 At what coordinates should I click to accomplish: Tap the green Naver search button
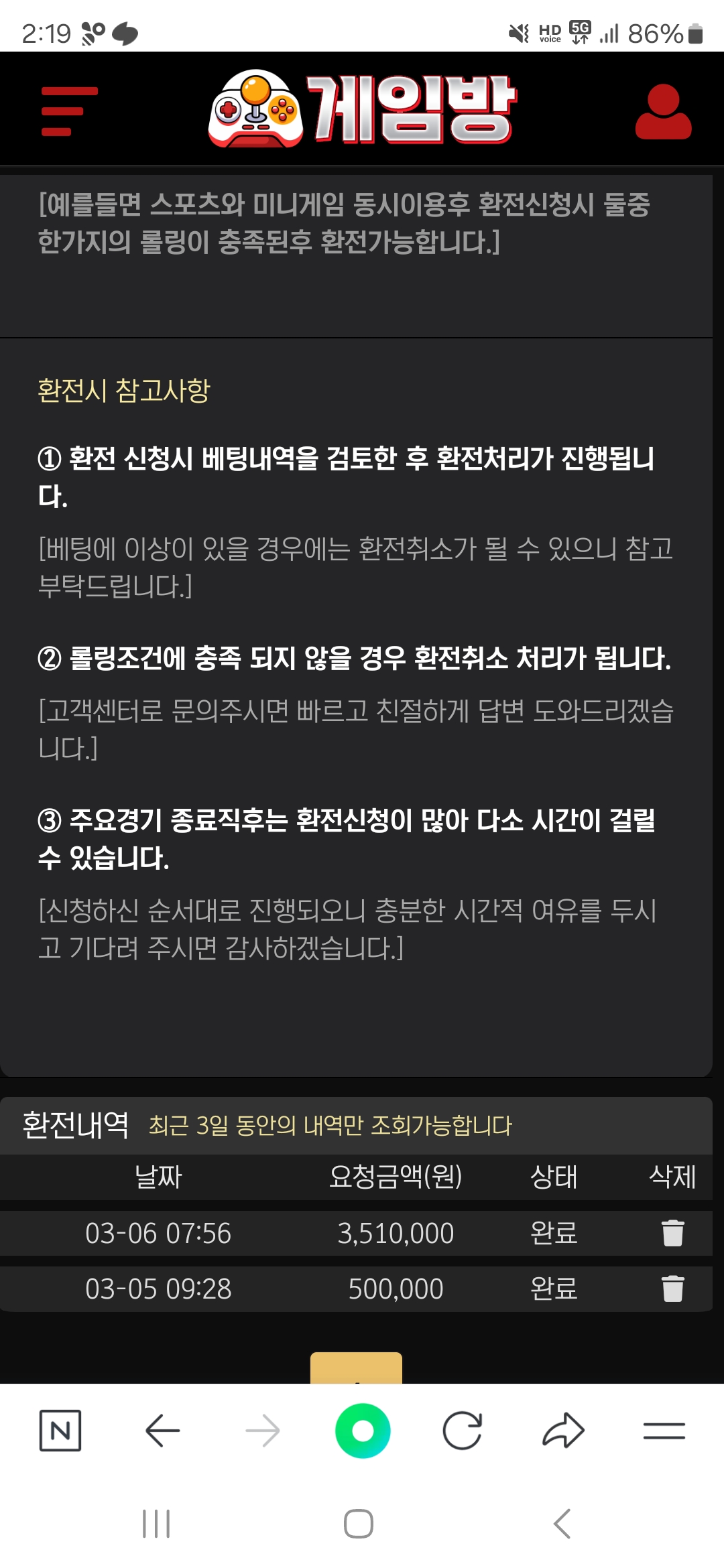point(363,1431)
